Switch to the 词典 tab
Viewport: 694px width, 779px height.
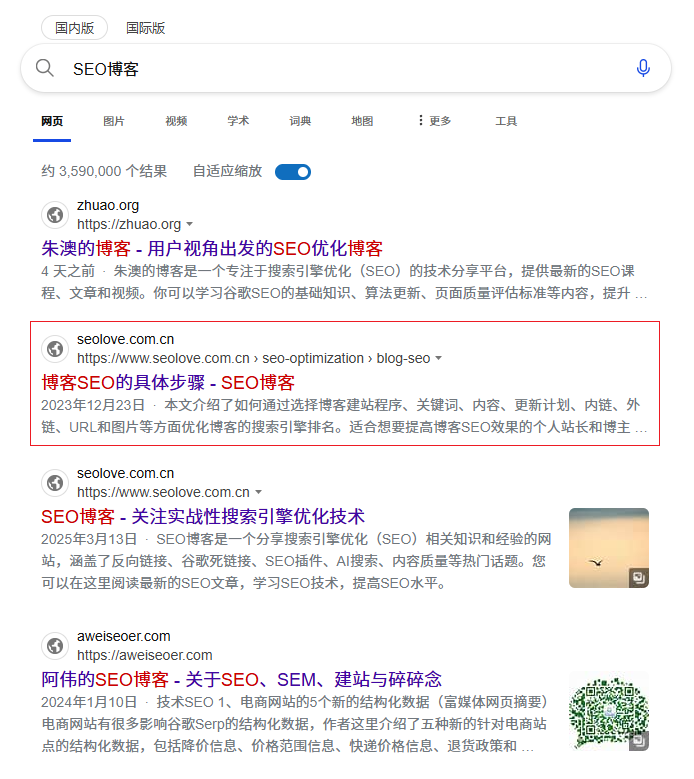click(300, 121)
